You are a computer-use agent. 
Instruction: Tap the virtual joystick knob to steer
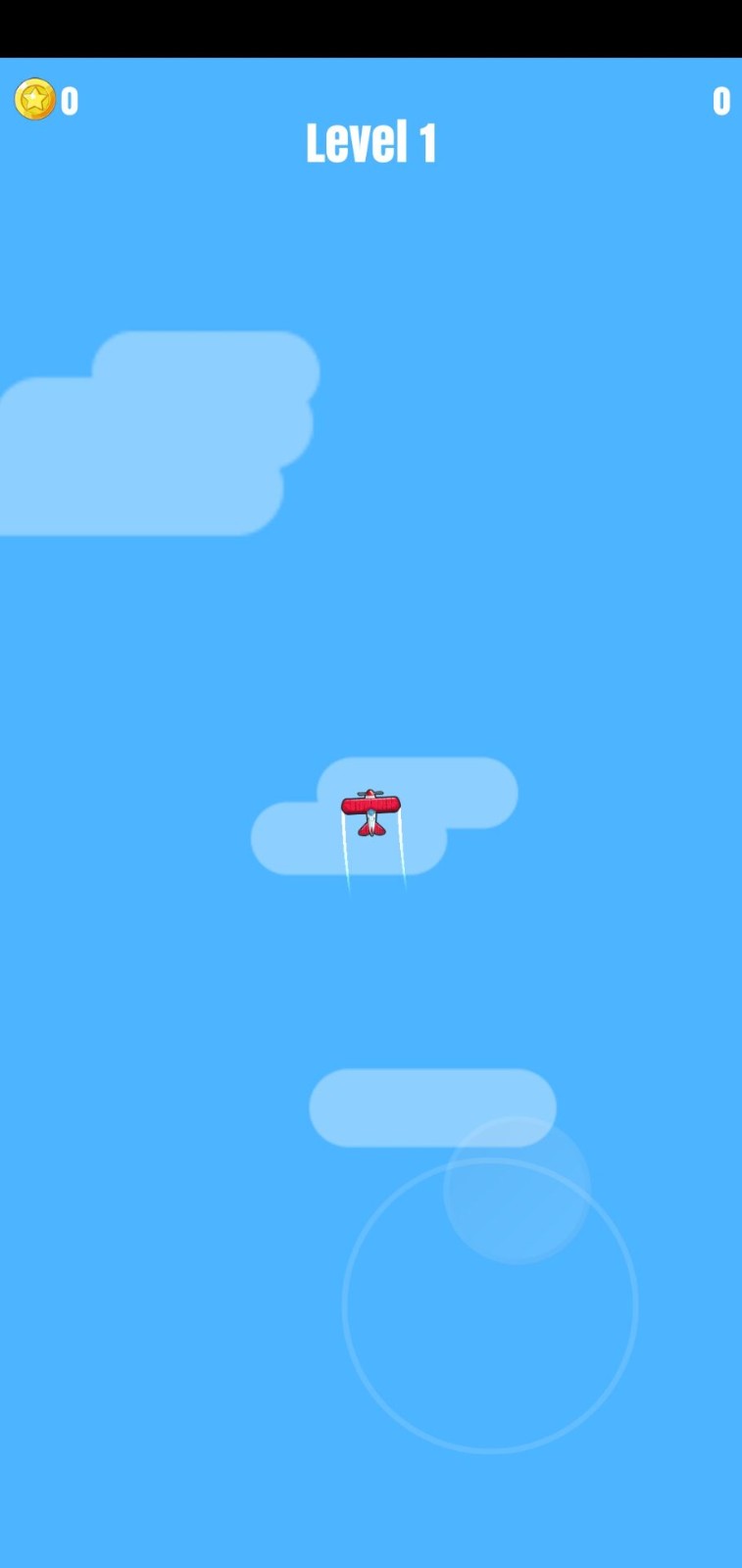517,1190
